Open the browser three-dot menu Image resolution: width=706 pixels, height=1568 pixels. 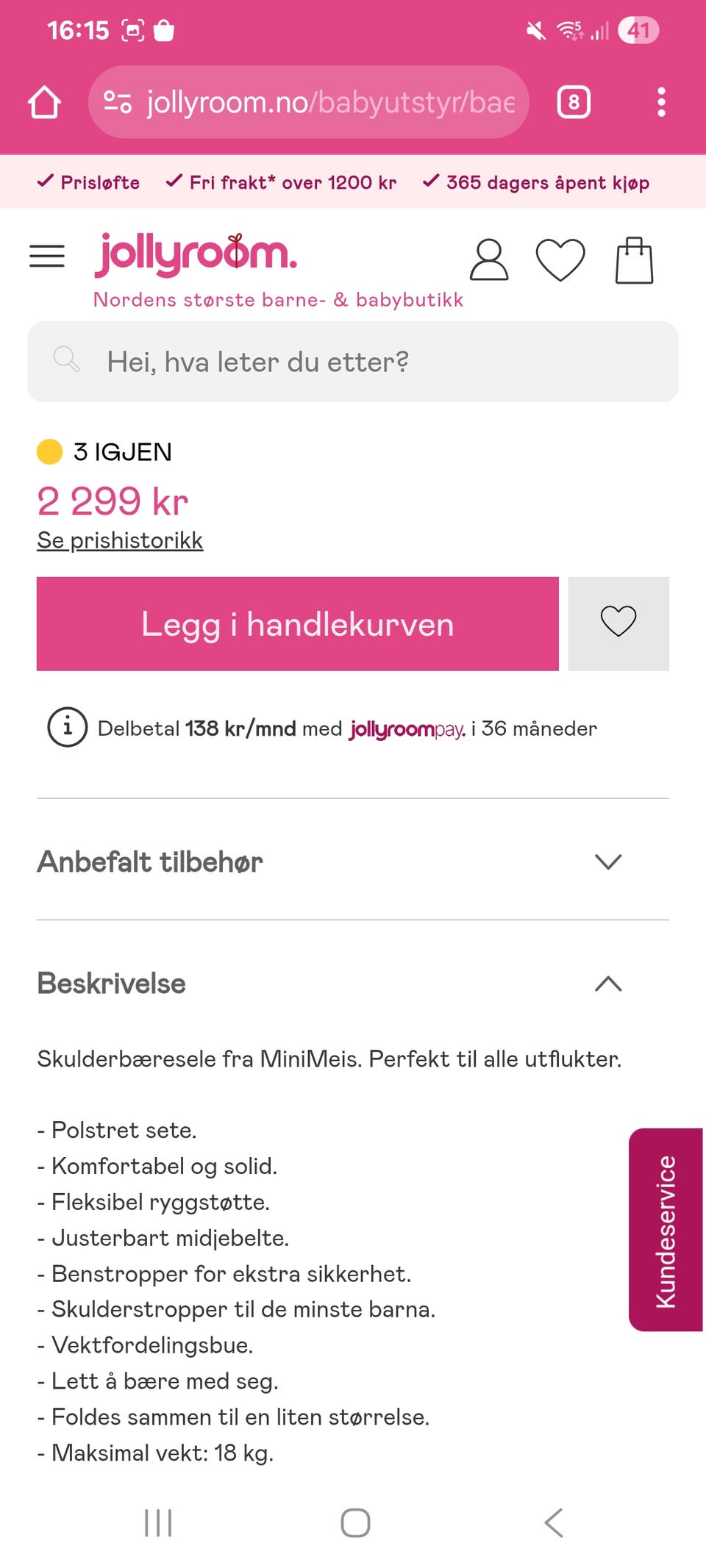pyautogui.click(x=663, y=102)
